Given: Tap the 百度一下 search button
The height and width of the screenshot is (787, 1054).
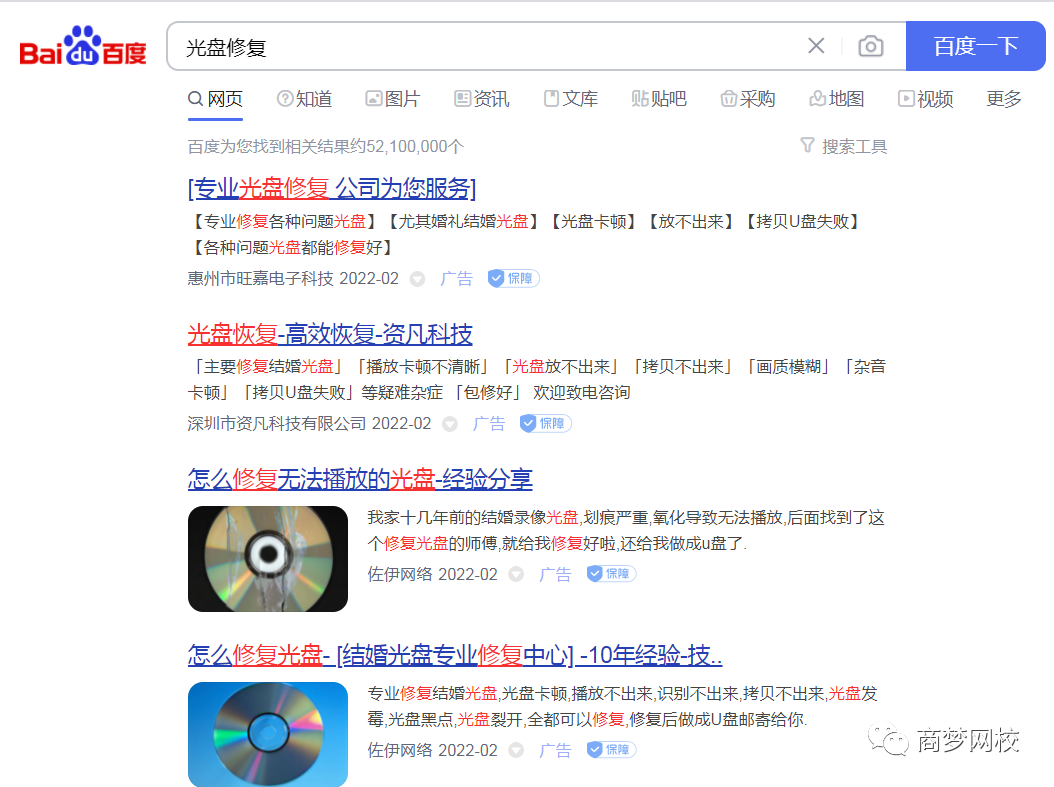Looking at the screenshot, I should [975, 46].
